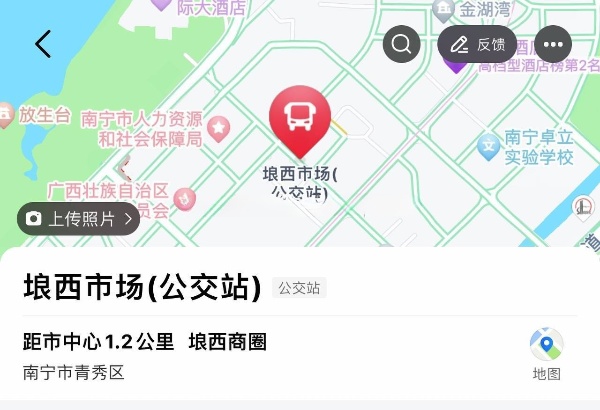Screen dimensions: 600x410
Task: Open the 地图 map button
Action: coord(546,355)
